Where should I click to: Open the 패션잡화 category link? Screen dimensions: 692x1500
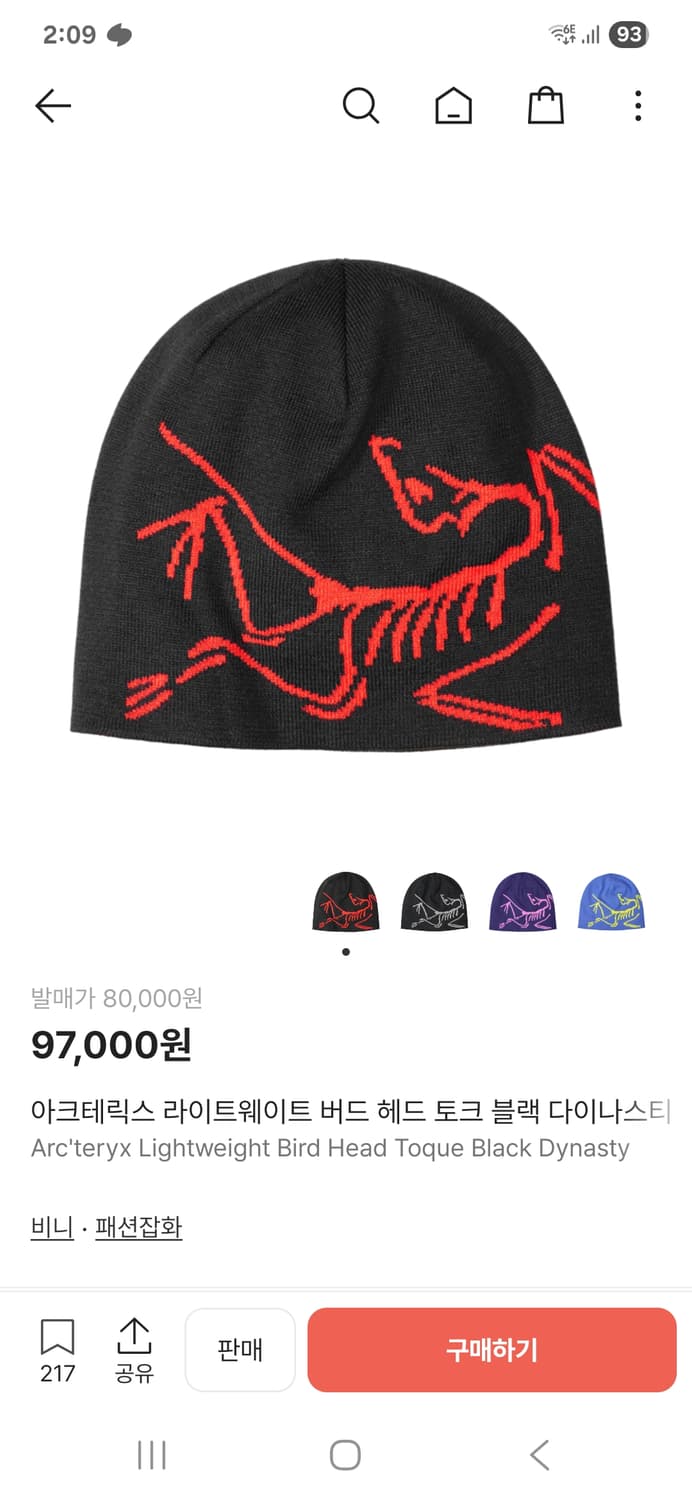tap(139, 1227)
